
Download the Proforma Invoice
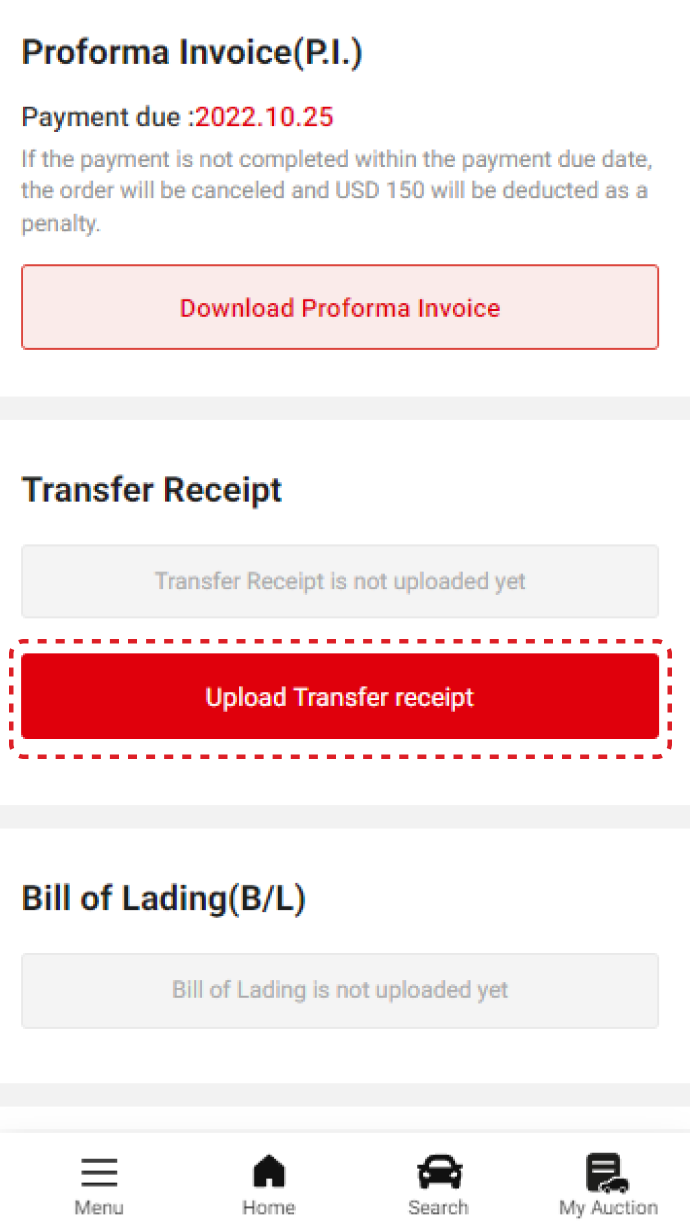pyautogui.click(x=340, y=307)
